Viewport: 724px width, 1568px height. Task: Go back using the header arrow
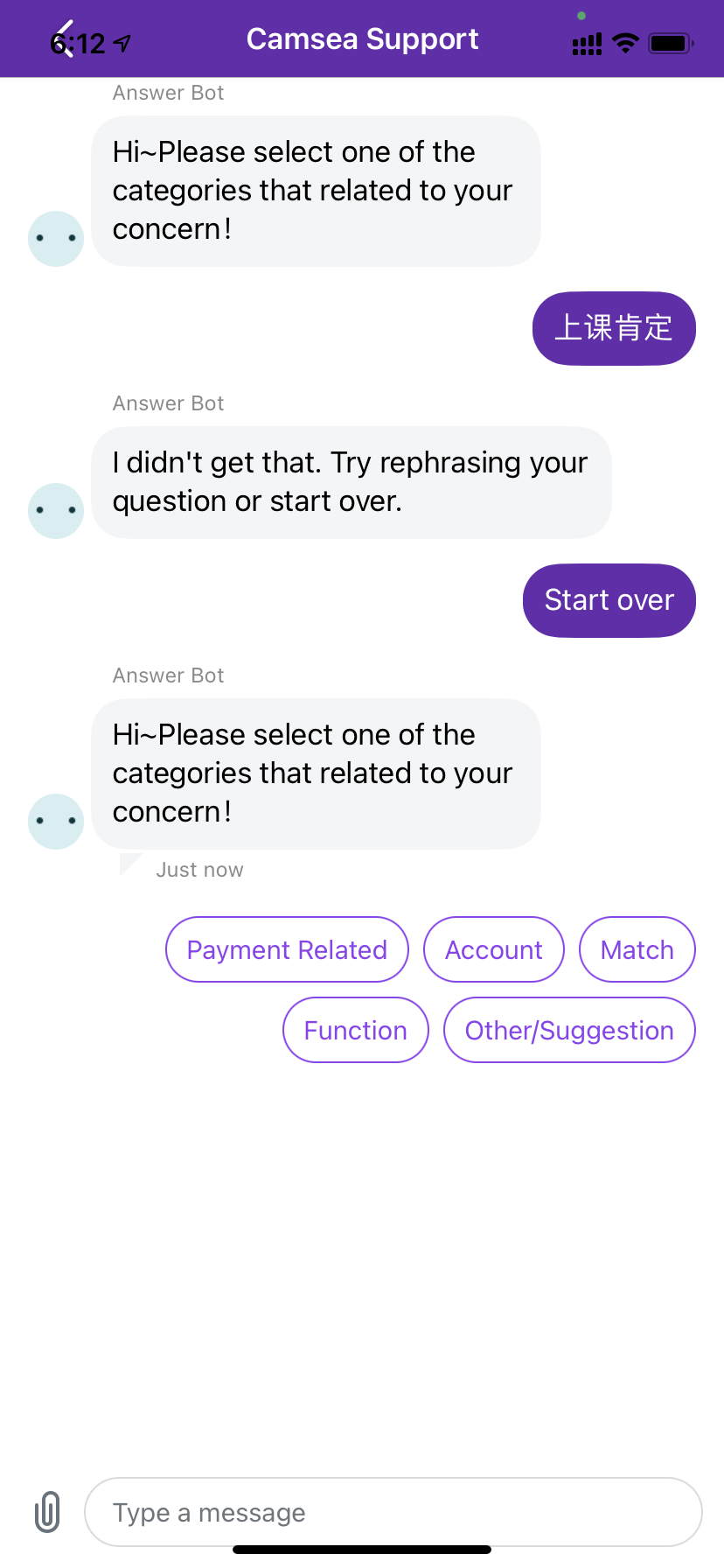tap(63, 38)
